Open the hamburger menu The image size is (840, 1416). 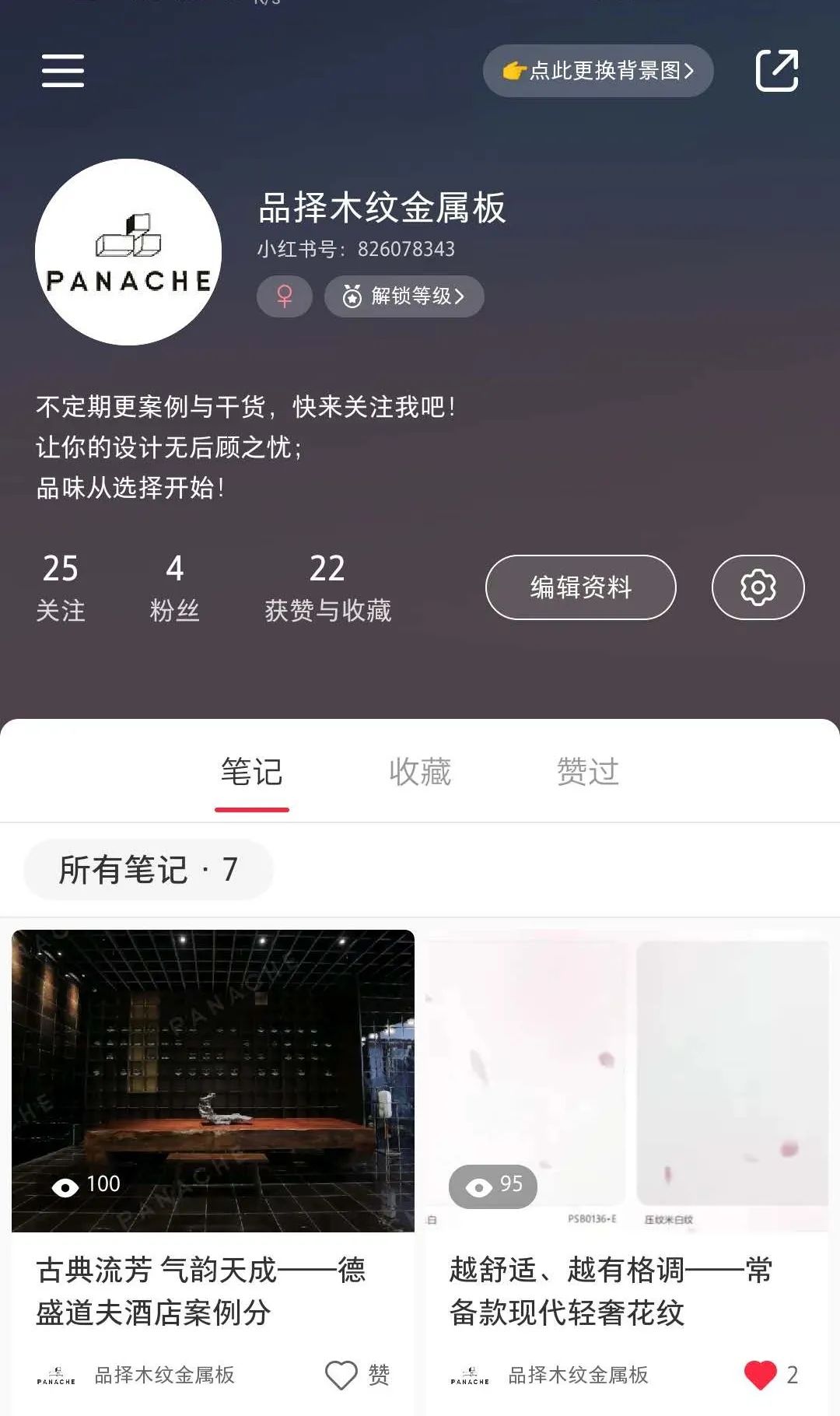(61, 70)
